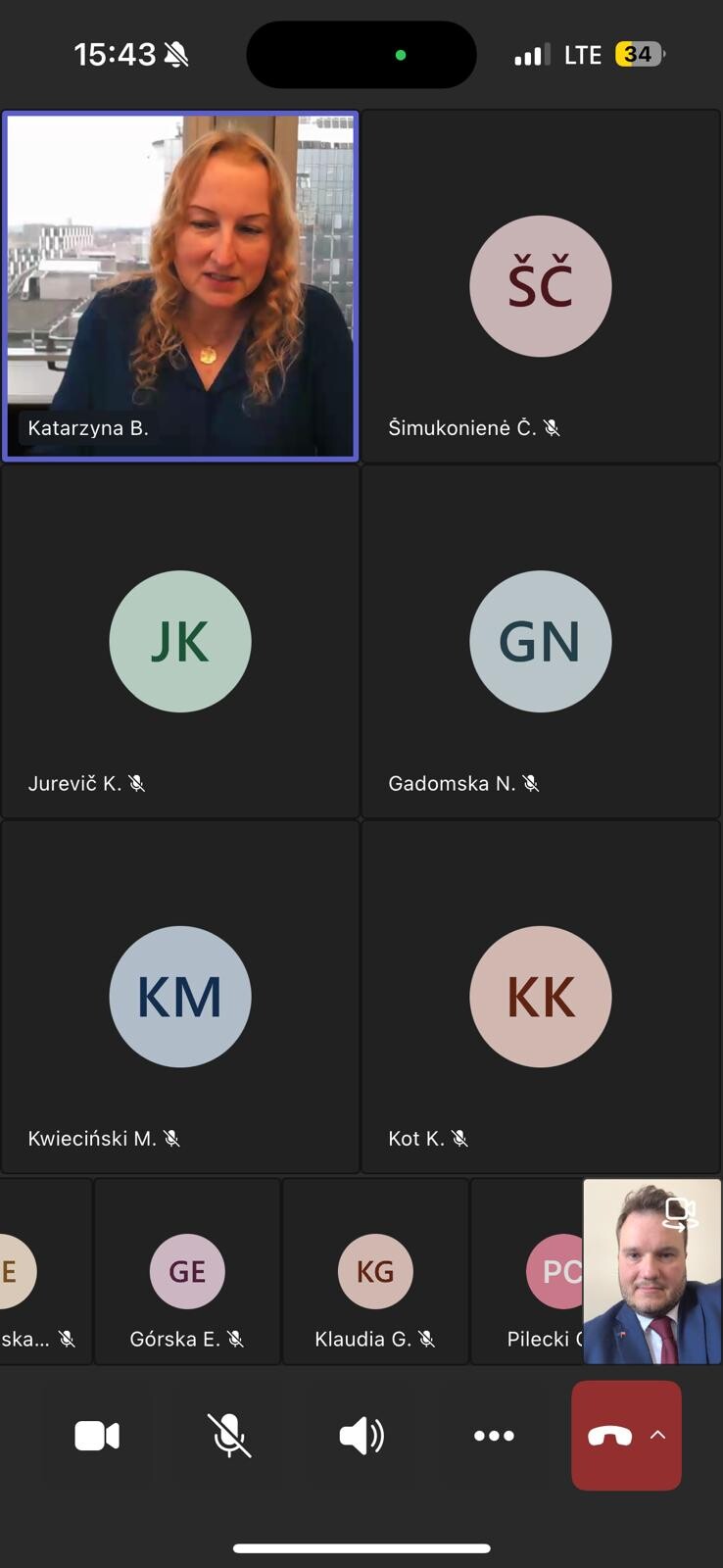Select Górska E. participant tile
The height and width of the screenshot is (1568, 723).
pyautogui.click(x=187, y=1271)
